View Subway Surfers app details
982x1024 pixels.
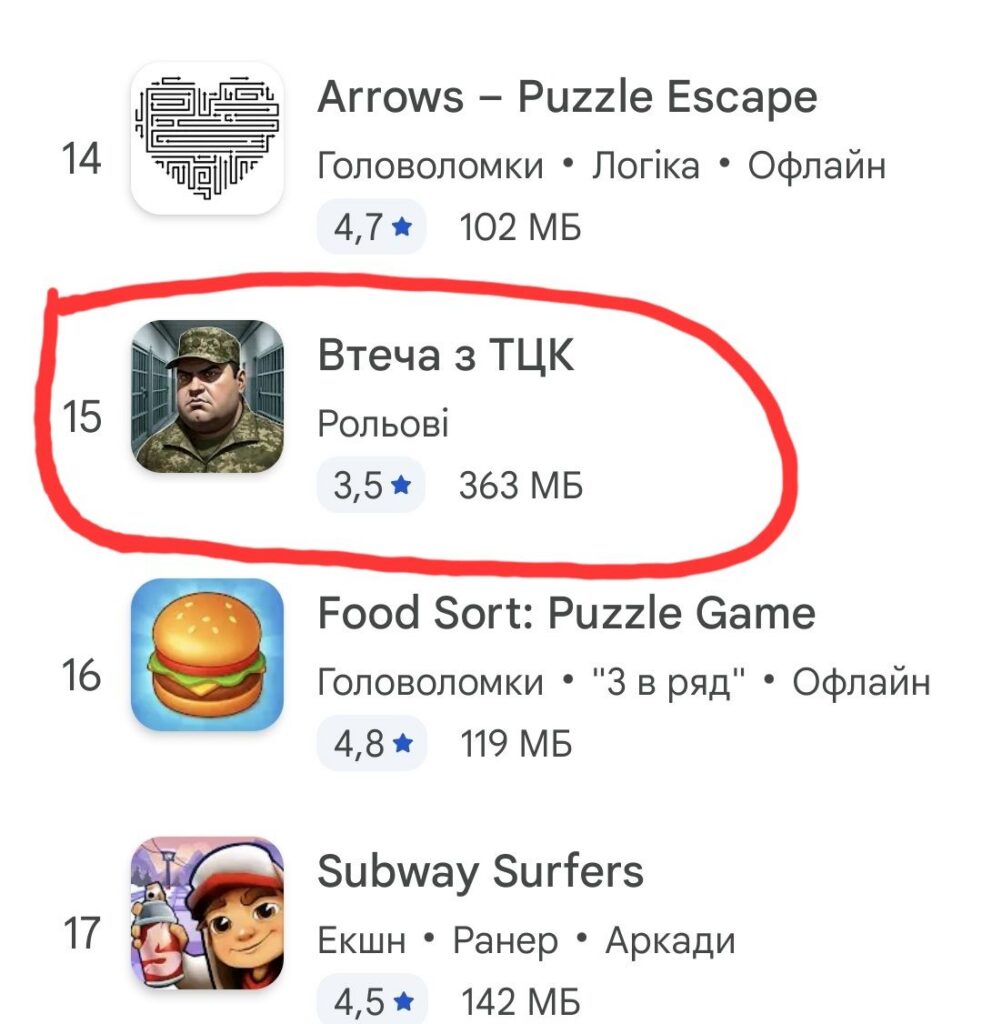coord(480,872)
